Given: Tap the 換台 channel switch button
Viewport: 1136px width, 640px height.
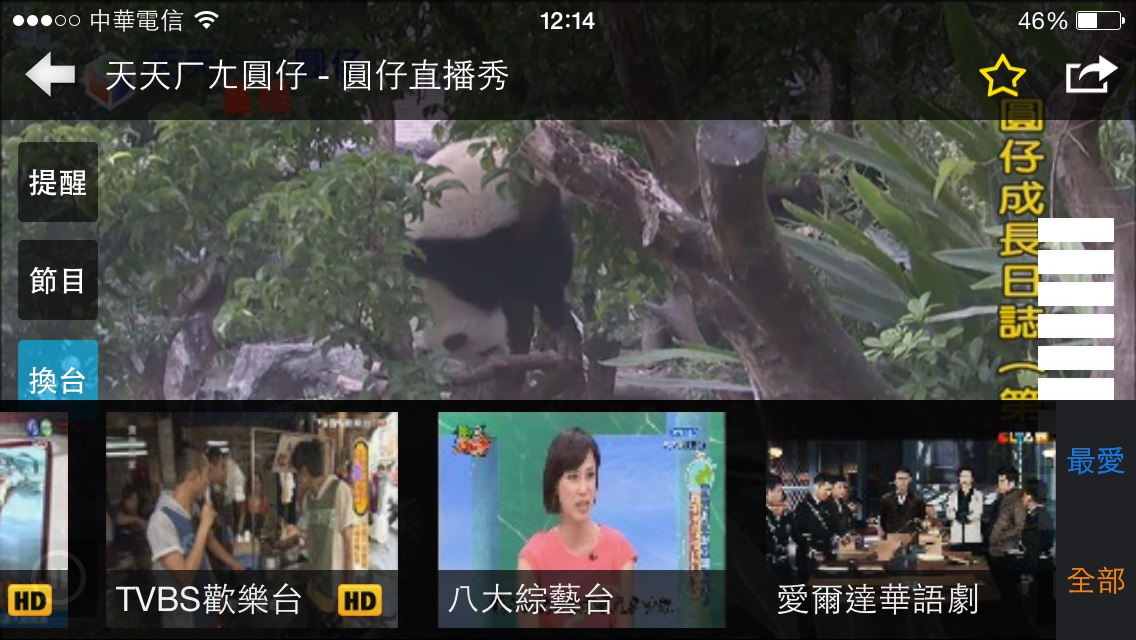Looking at the screenshot, I should 58,376.
